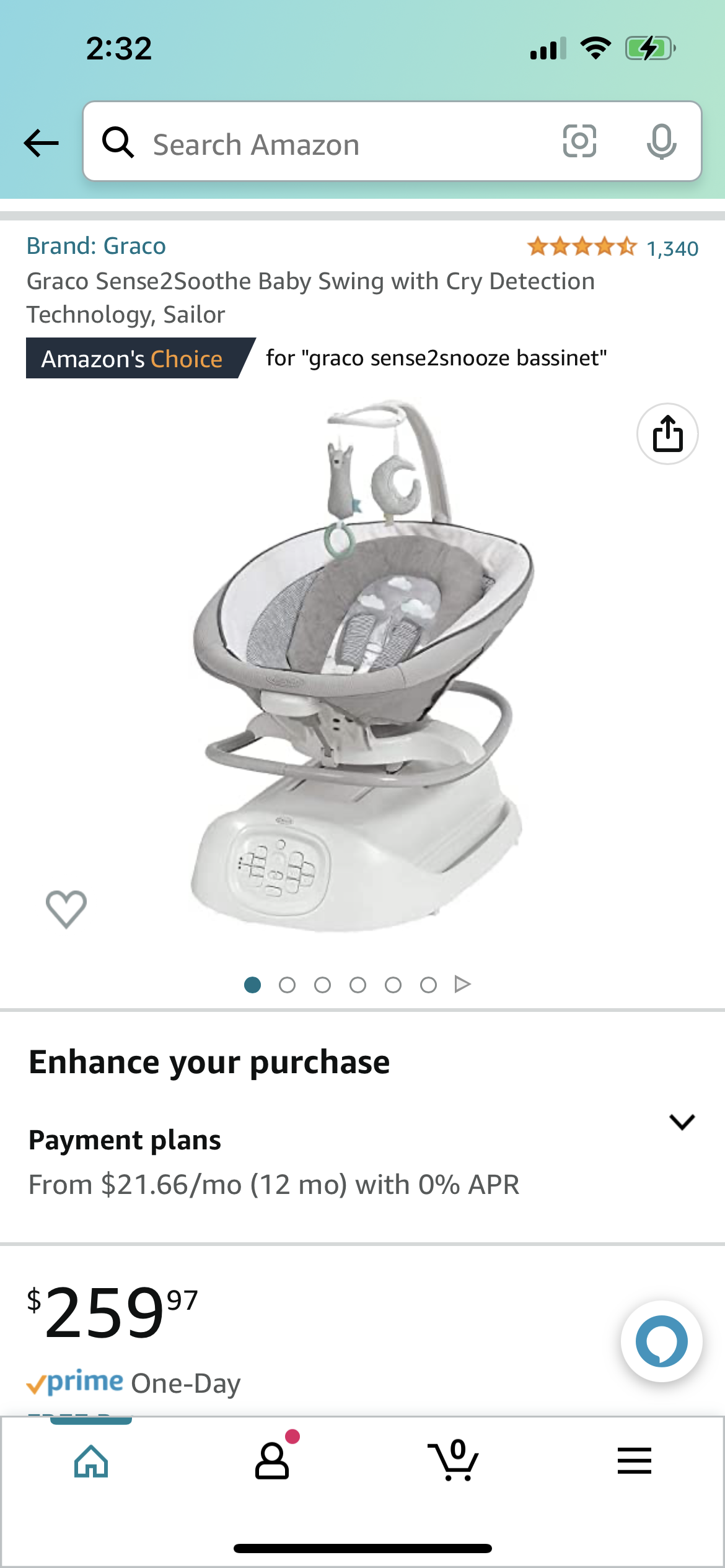Open the hamburger menu tab
Viewport: 725px width, 1568px height.
click(x=634, y=1461)
